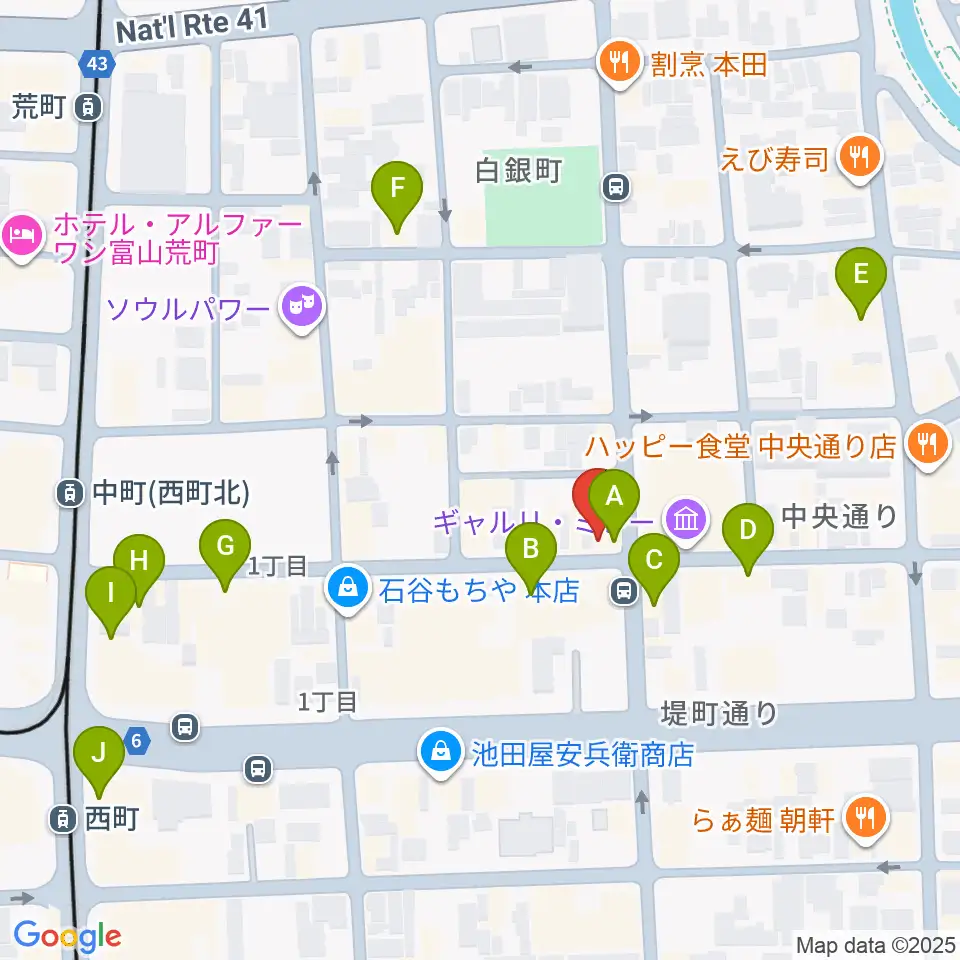
Task: Open the 石谷もちや 本店 shop pin
Action: coord(348,588)
